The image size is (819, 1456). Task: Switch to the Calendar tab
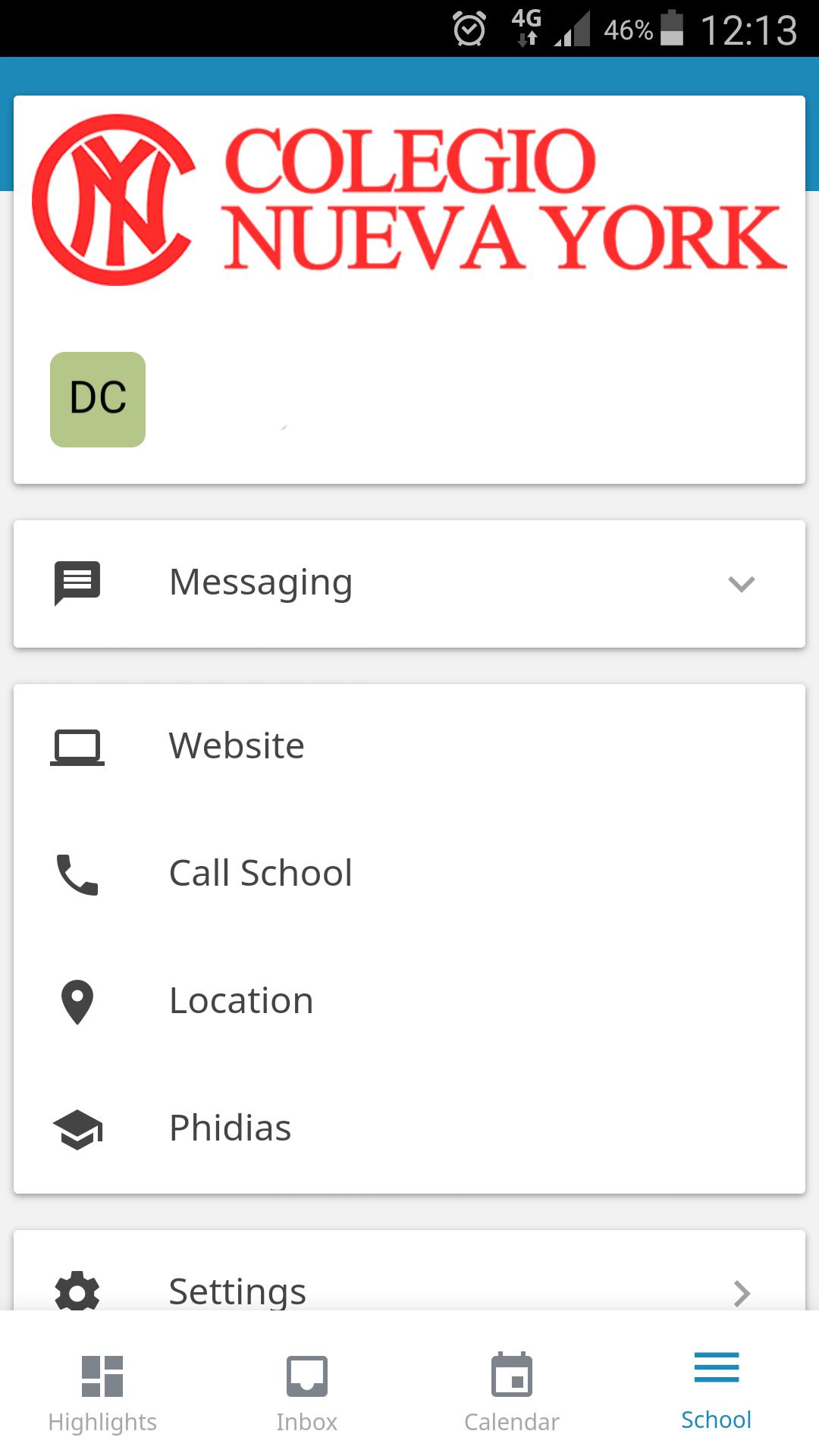click(512, 1392)
